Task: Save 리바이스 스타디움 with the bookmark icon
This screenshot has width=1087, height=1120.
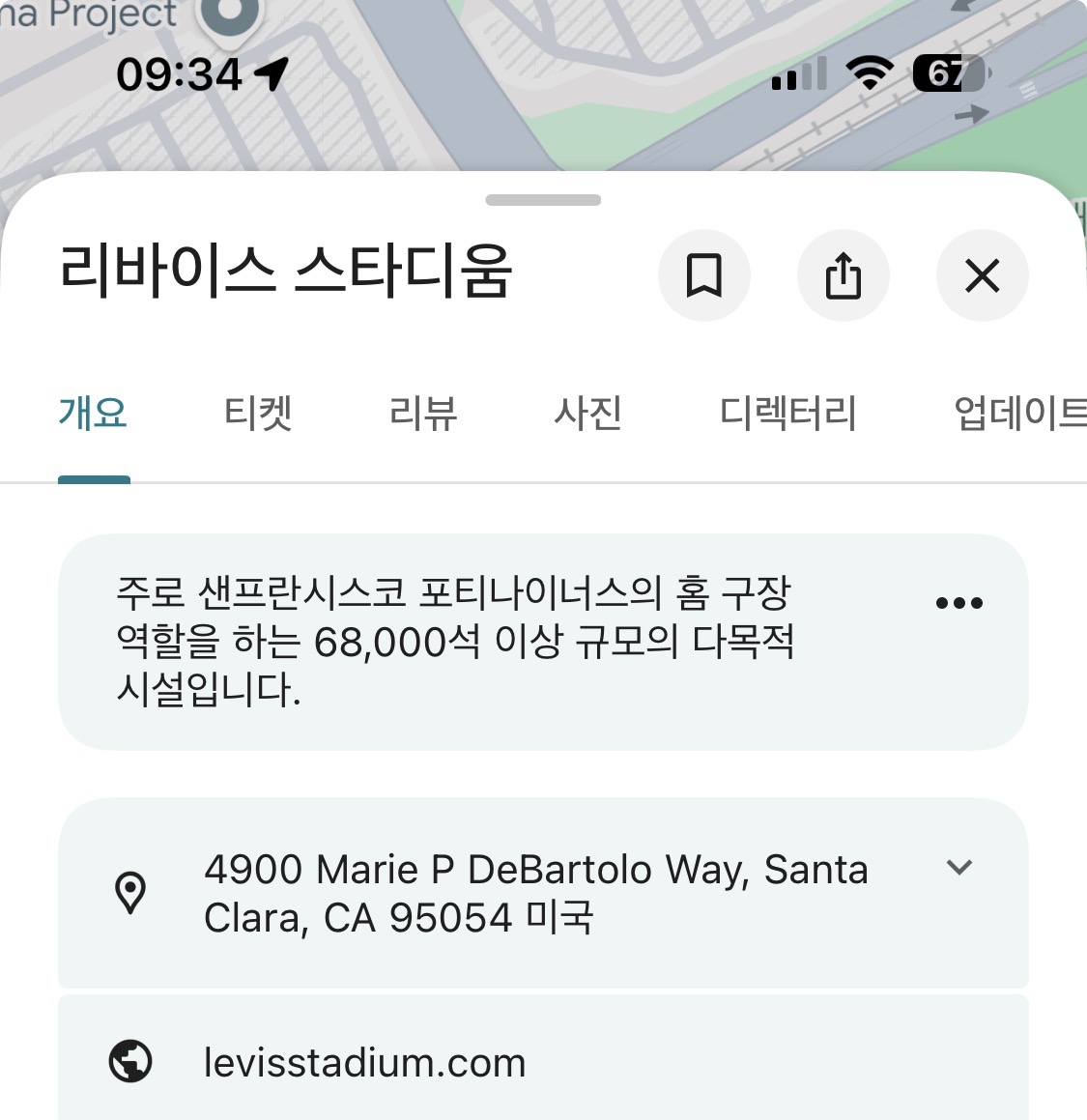Action: click(703, 276)
